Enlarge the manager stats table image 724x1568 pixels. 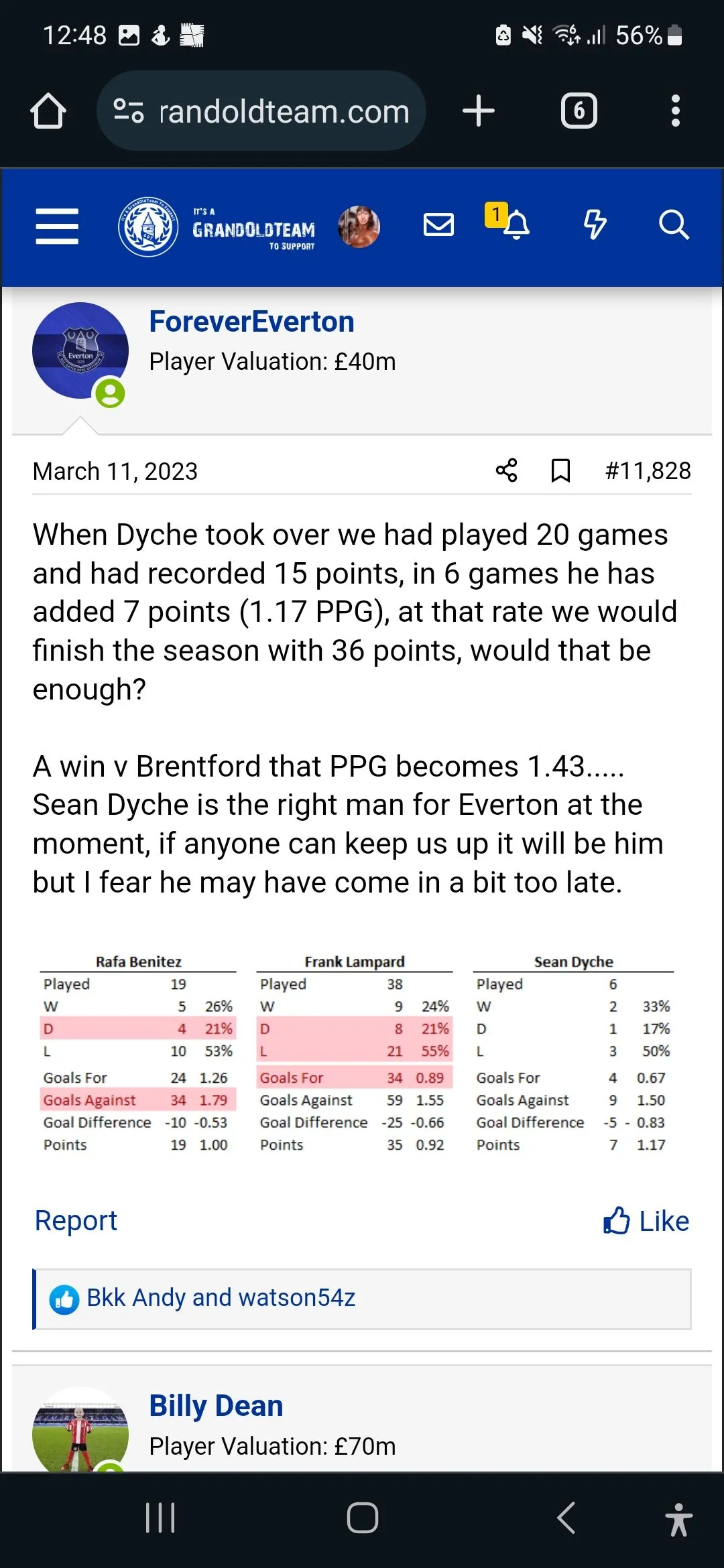click(357, 1053)
